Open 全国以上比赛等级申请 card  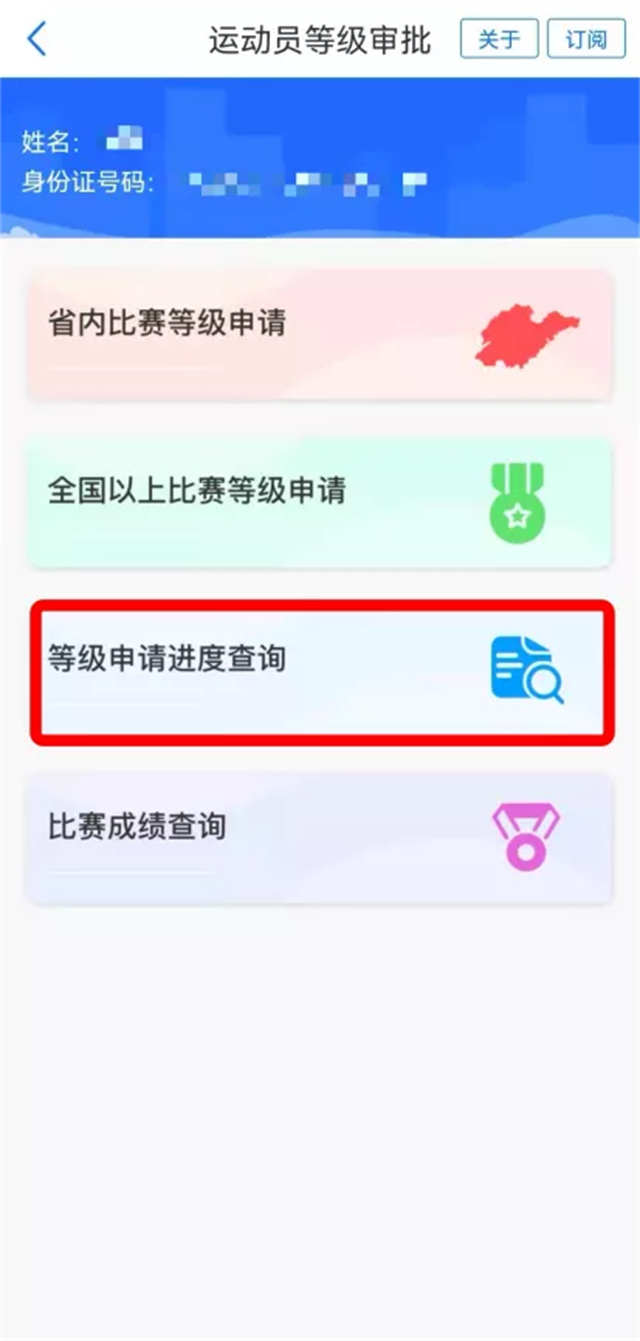click(x=319, y=503)
